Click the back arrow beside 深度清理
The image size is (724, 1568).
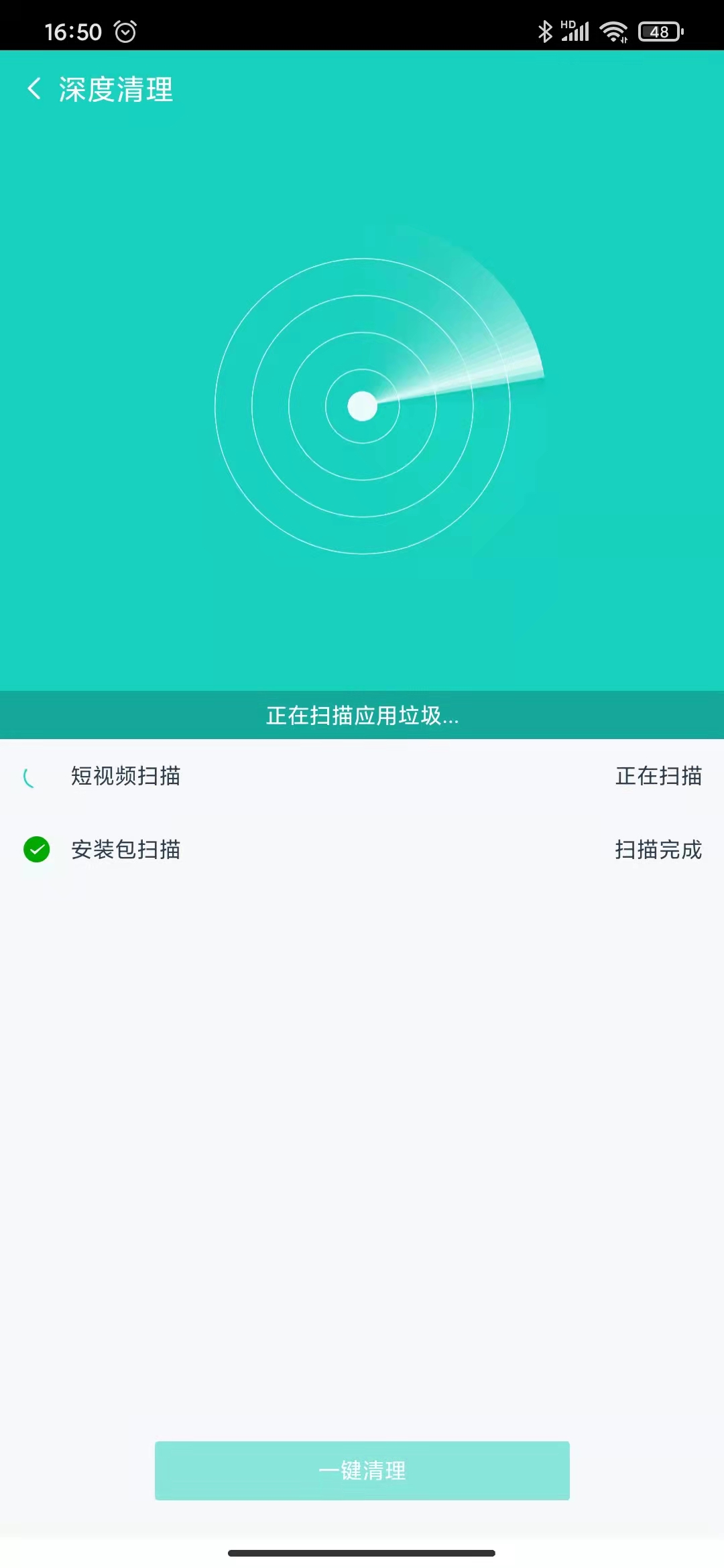tap(35, 88)
